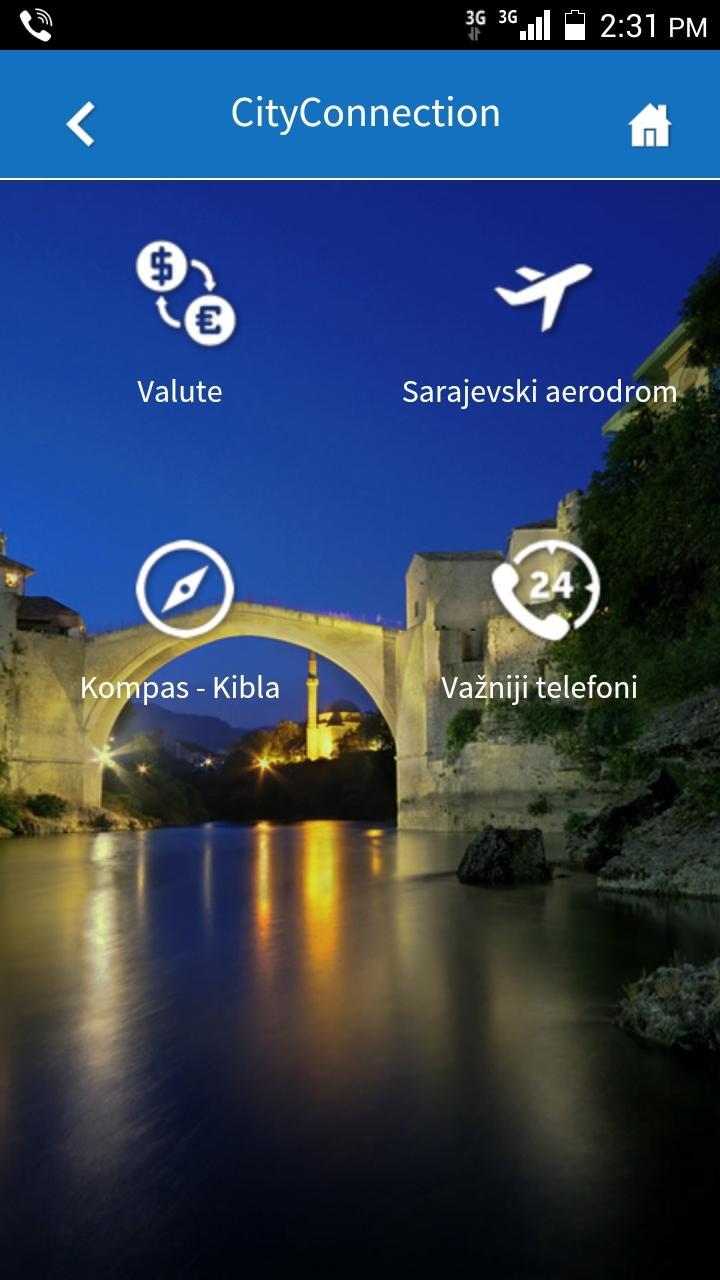
Task: Tap the home icon in the header
Action: pos(649,126)
